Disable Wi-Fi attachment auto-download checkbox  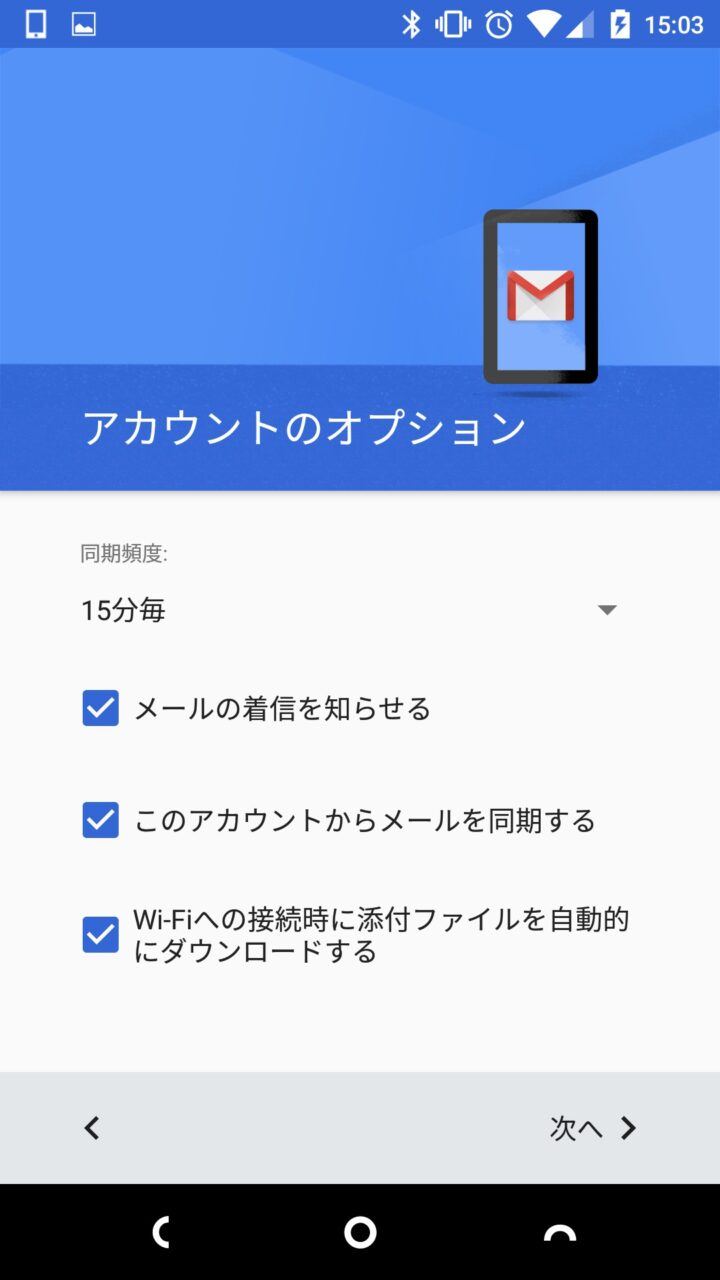[101, 935]
